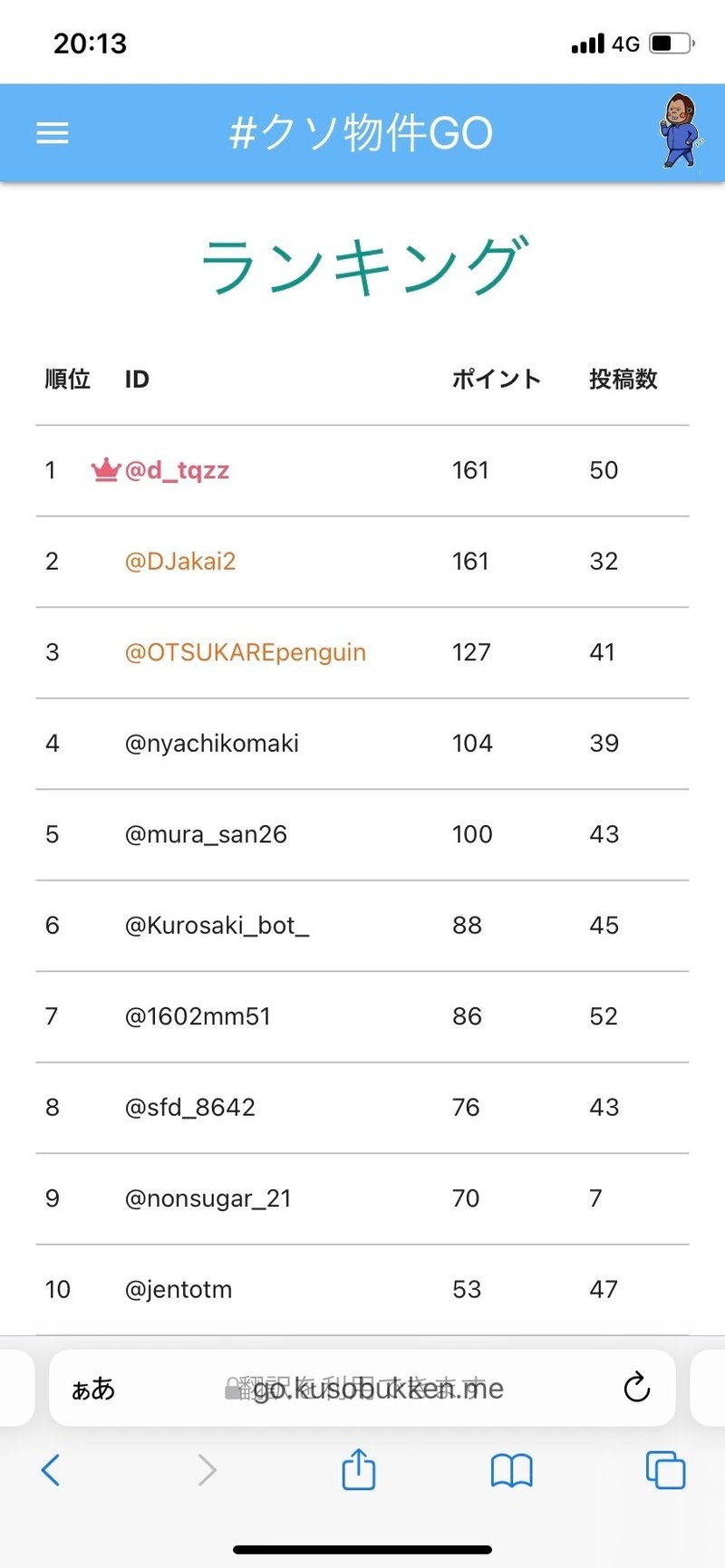Open the hamburger drawer menu
Viewport: 725px width, 1568px height.
(x=52, y=134)
